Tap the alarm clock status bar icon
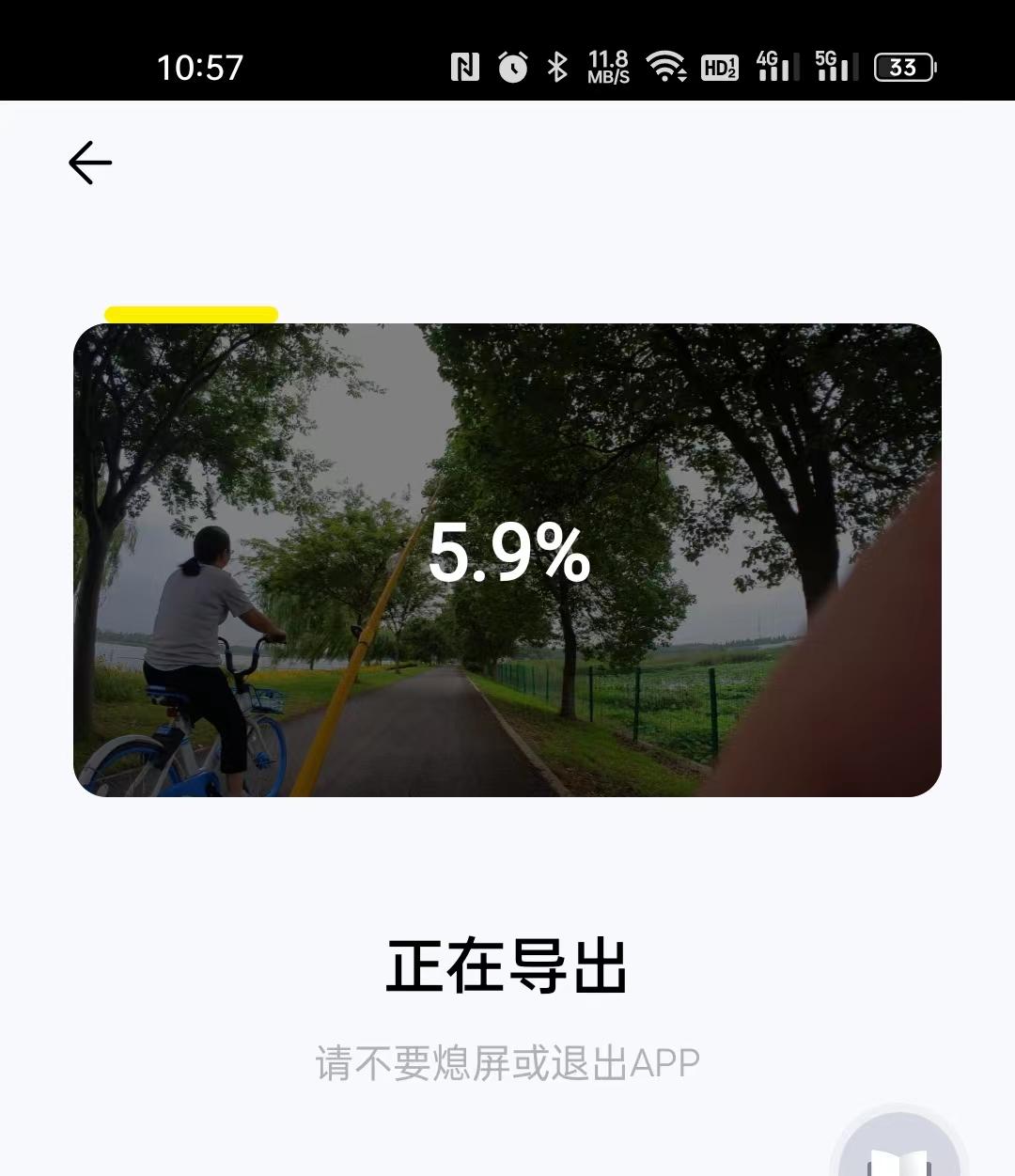The height and width of the screenshot is (1176, 1015). 515,66
